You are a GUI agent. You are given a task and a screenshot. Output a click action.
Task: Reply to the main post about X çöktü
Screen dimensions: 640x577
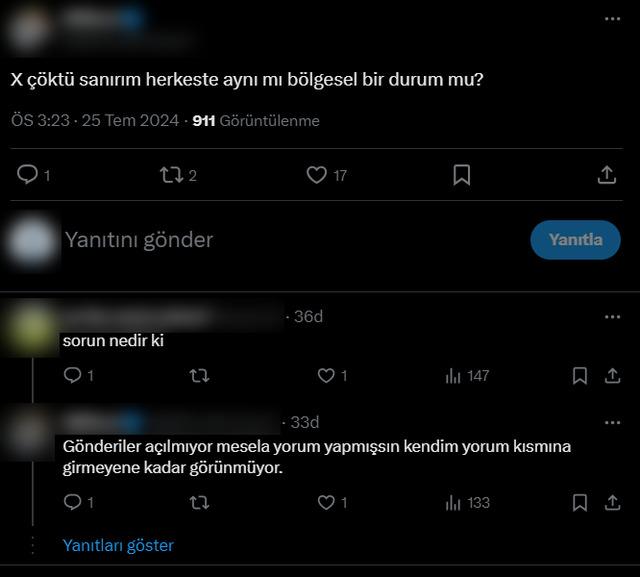28,175
